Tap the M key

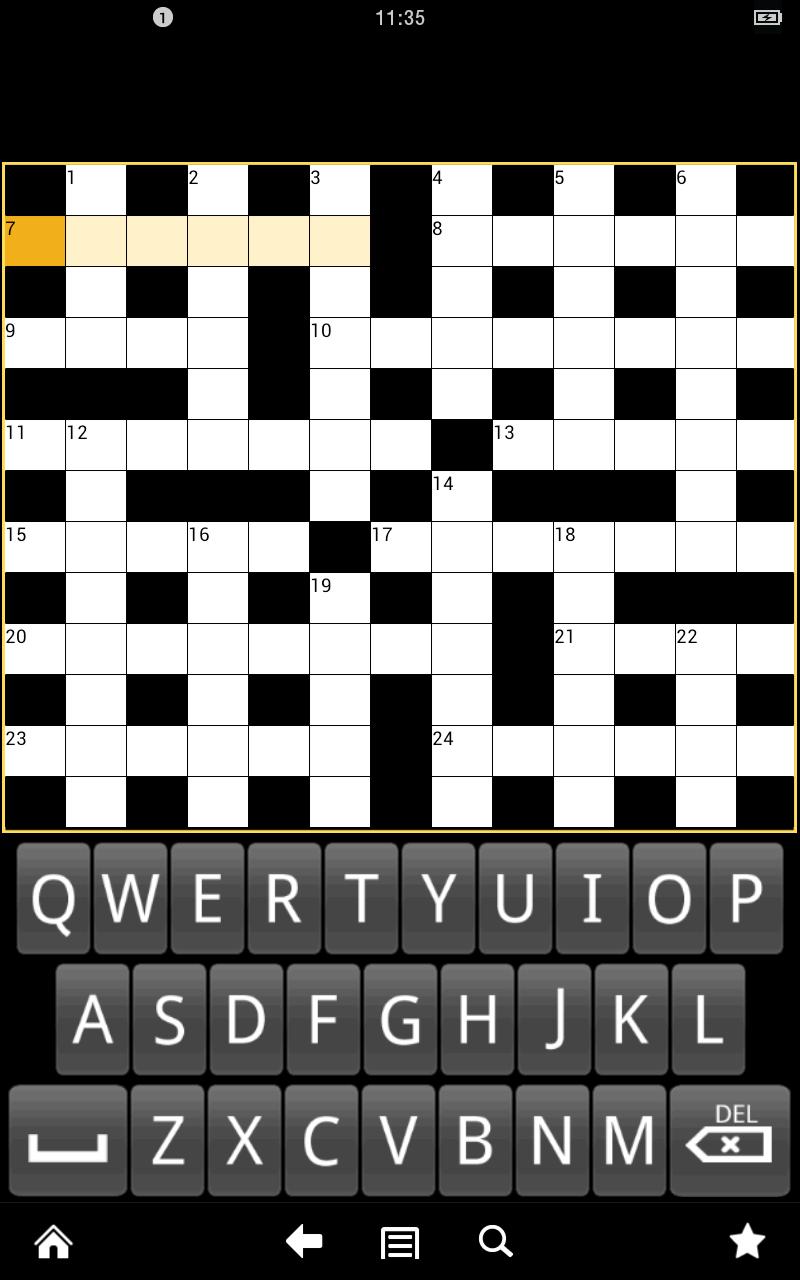point(629,1140)
